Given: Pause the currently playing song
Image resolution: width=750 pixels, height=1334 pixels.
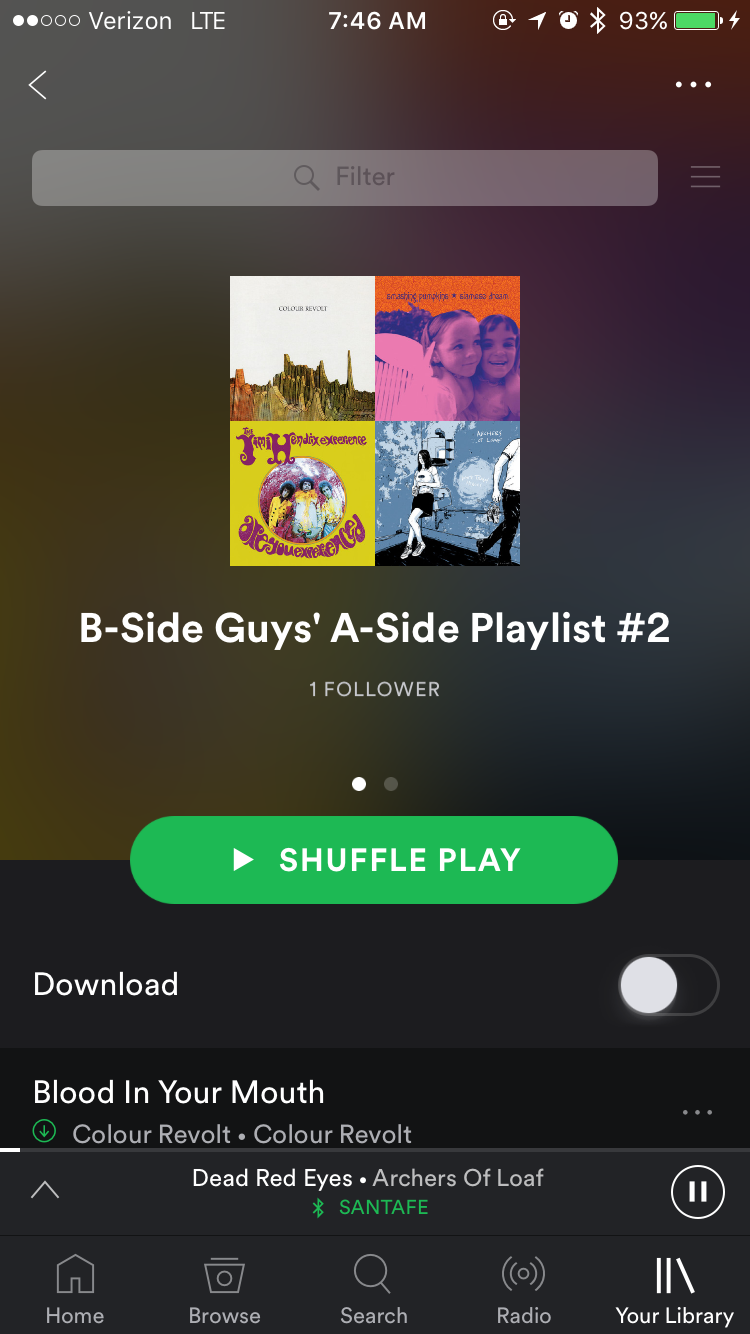Looking at the screenshot, I should 697,1191.
